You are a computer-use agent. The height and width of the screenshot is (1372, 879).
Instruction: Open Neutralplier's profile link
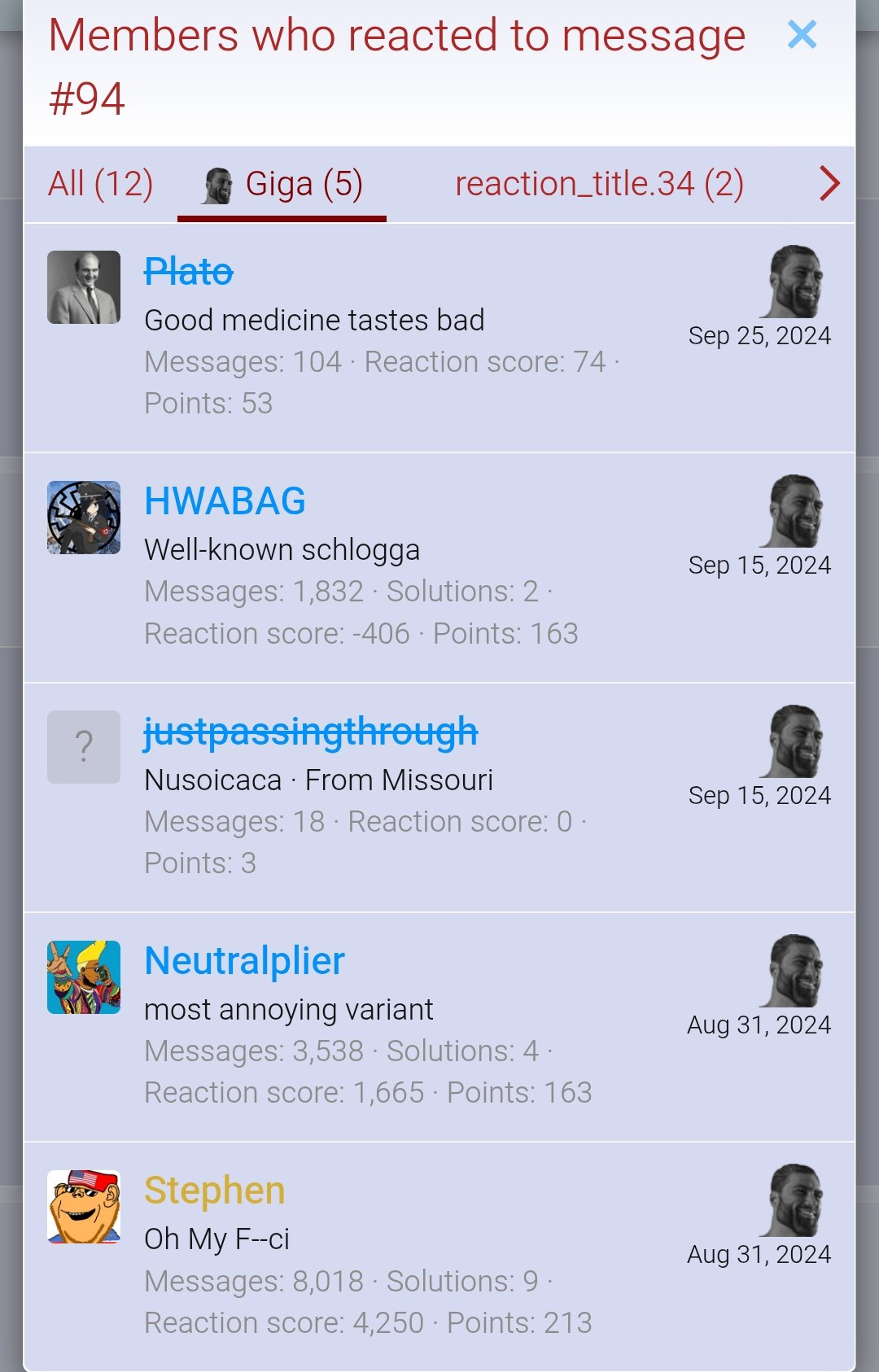tap(244, 961)
